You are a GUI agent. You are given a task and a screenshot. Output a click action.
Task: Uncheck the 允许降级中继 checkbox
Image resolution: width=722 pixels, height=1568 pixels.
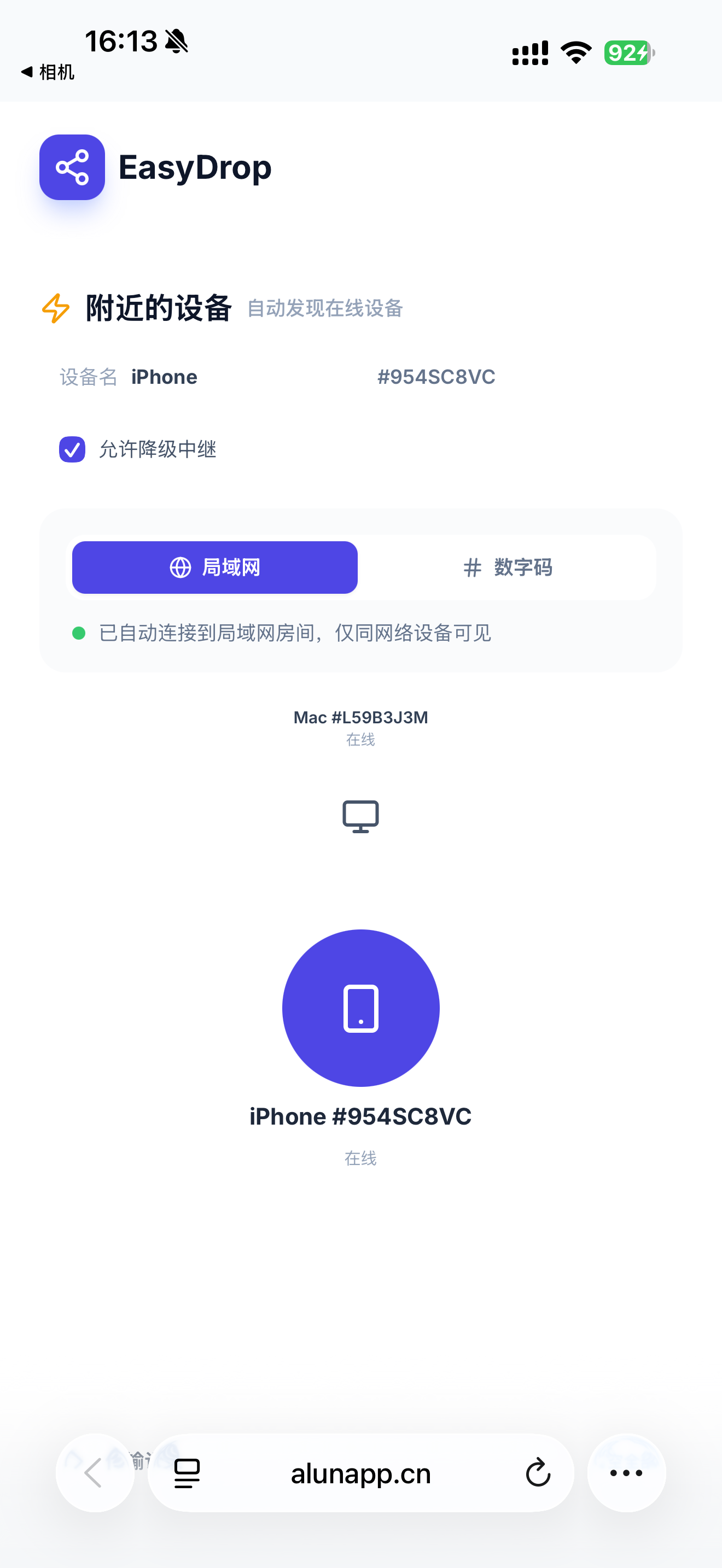click(x=72, y=449)
